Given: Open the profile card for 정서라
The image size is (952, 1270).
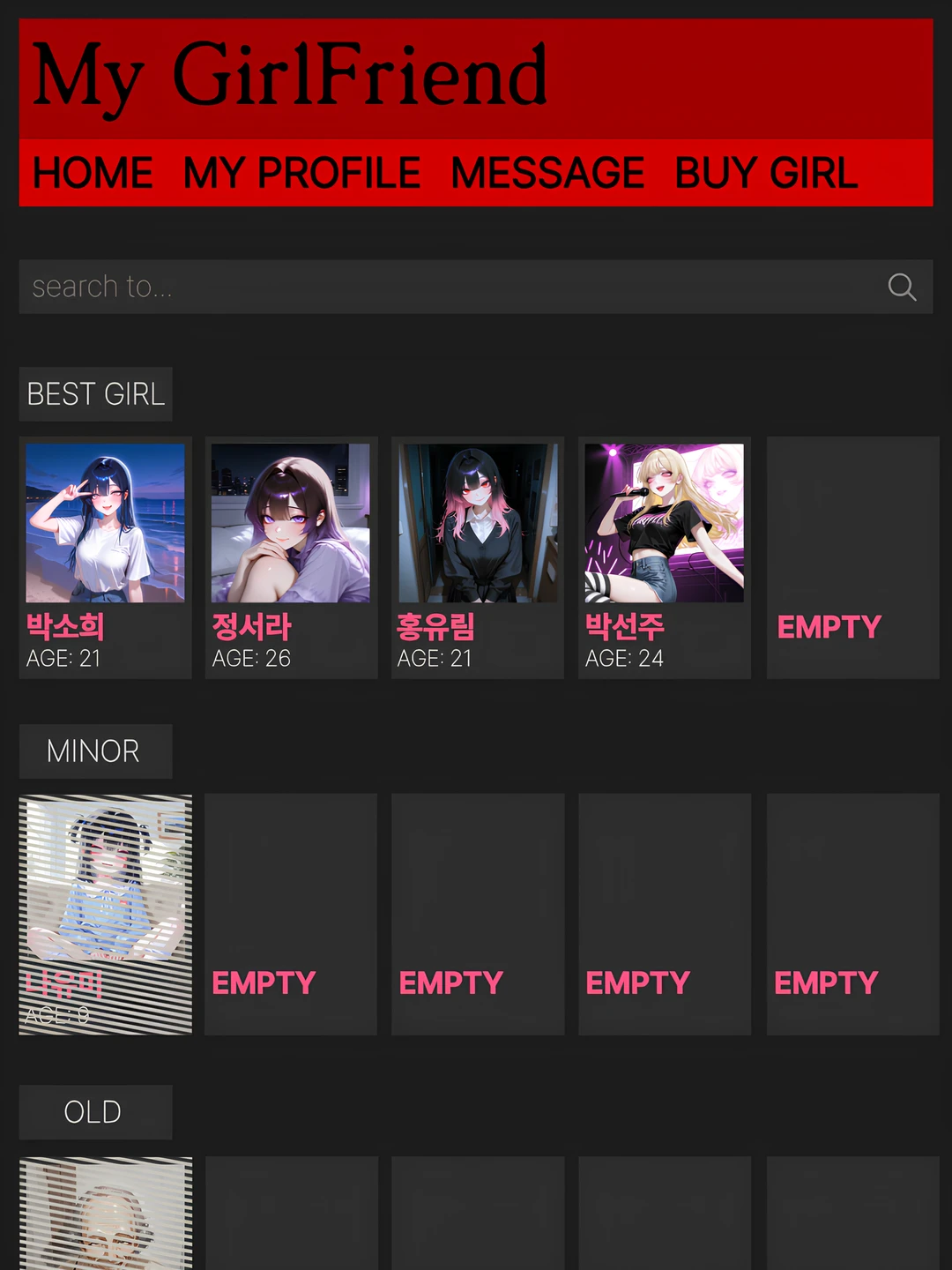Looking at the screenshot, I should [x=291, y=557].
